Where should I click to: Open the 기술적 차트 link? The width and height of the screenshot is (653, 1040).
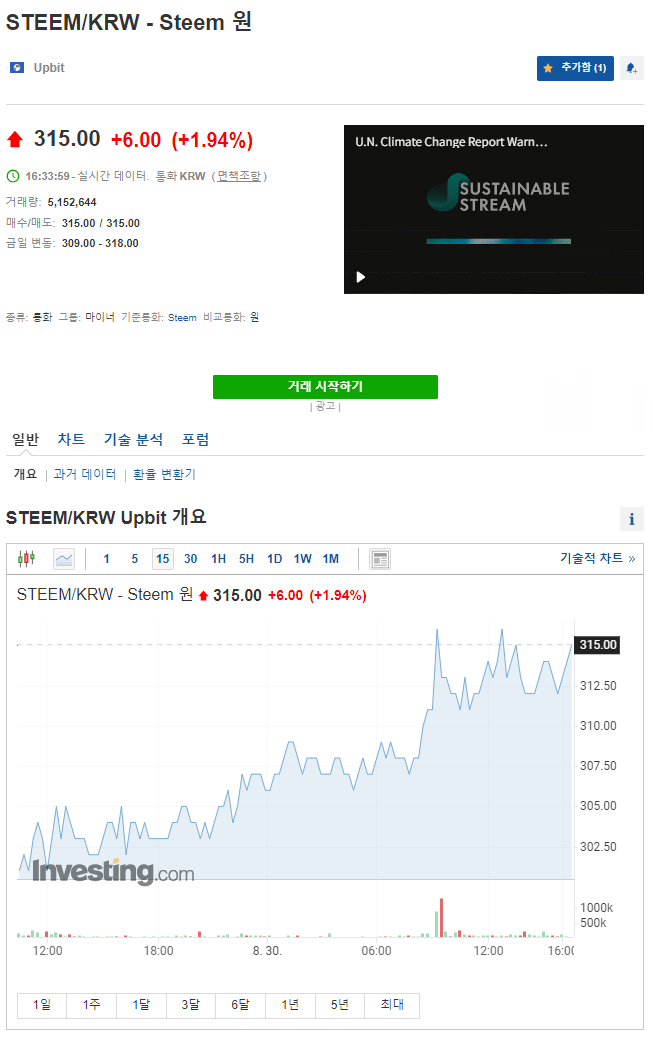(597, 559)
